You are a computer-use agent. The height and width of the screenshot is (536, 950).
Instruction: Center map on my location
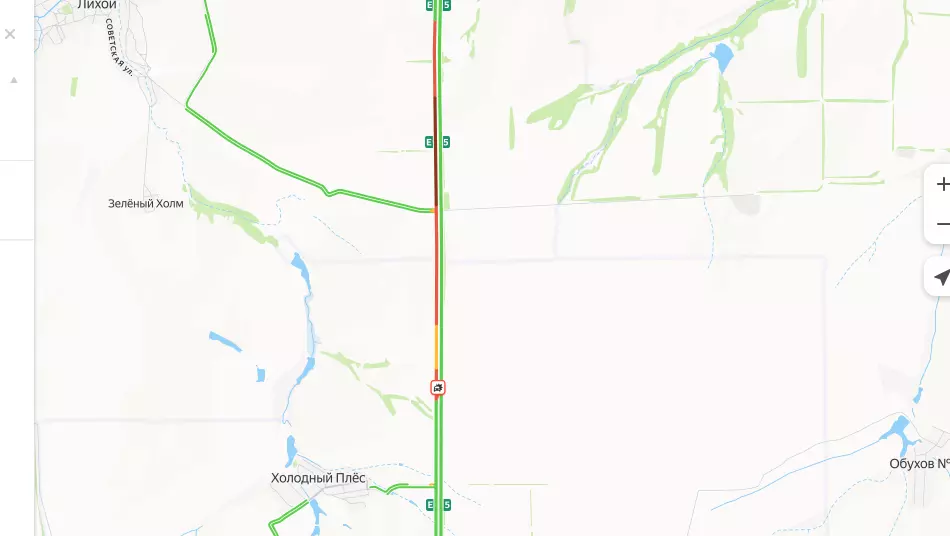pos(941,277)
